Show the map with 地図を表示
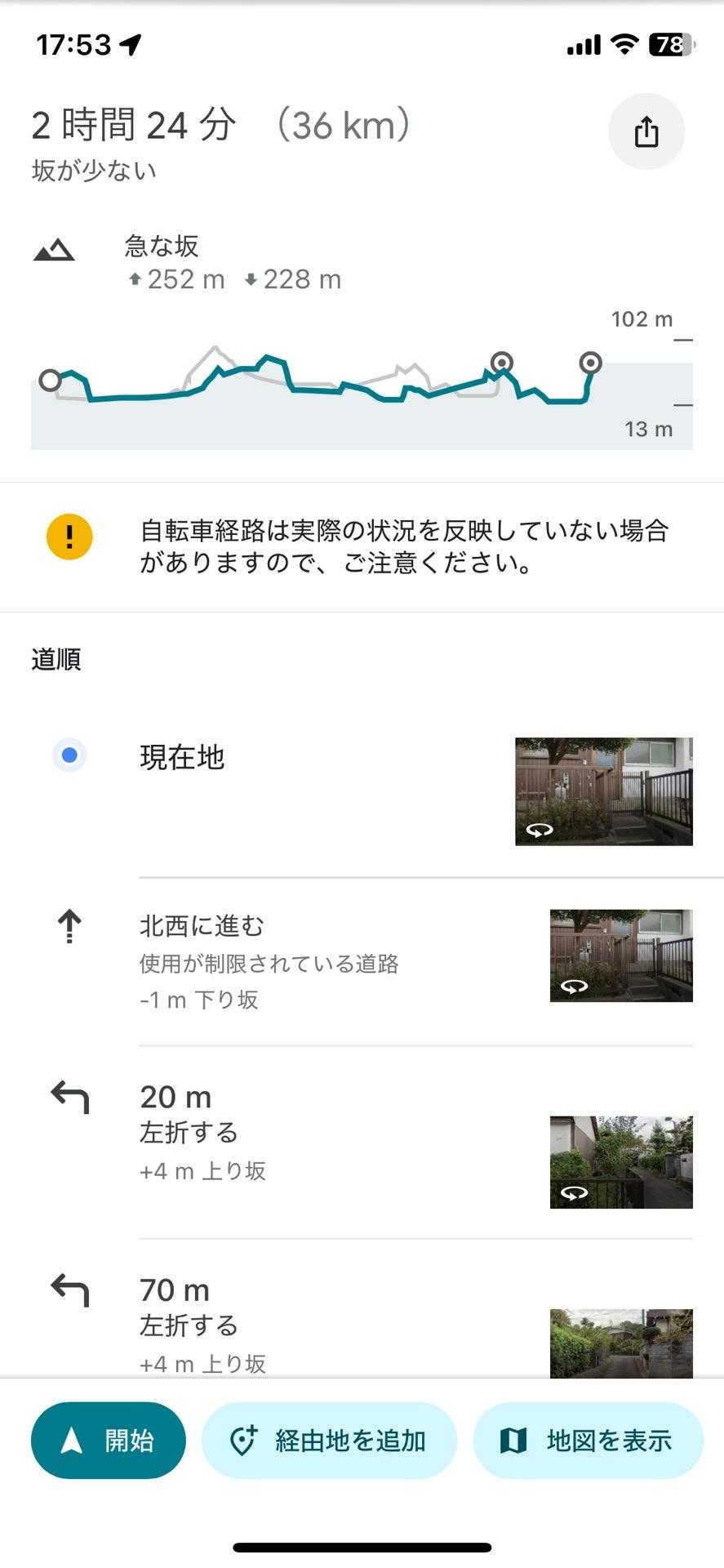 588,1441
